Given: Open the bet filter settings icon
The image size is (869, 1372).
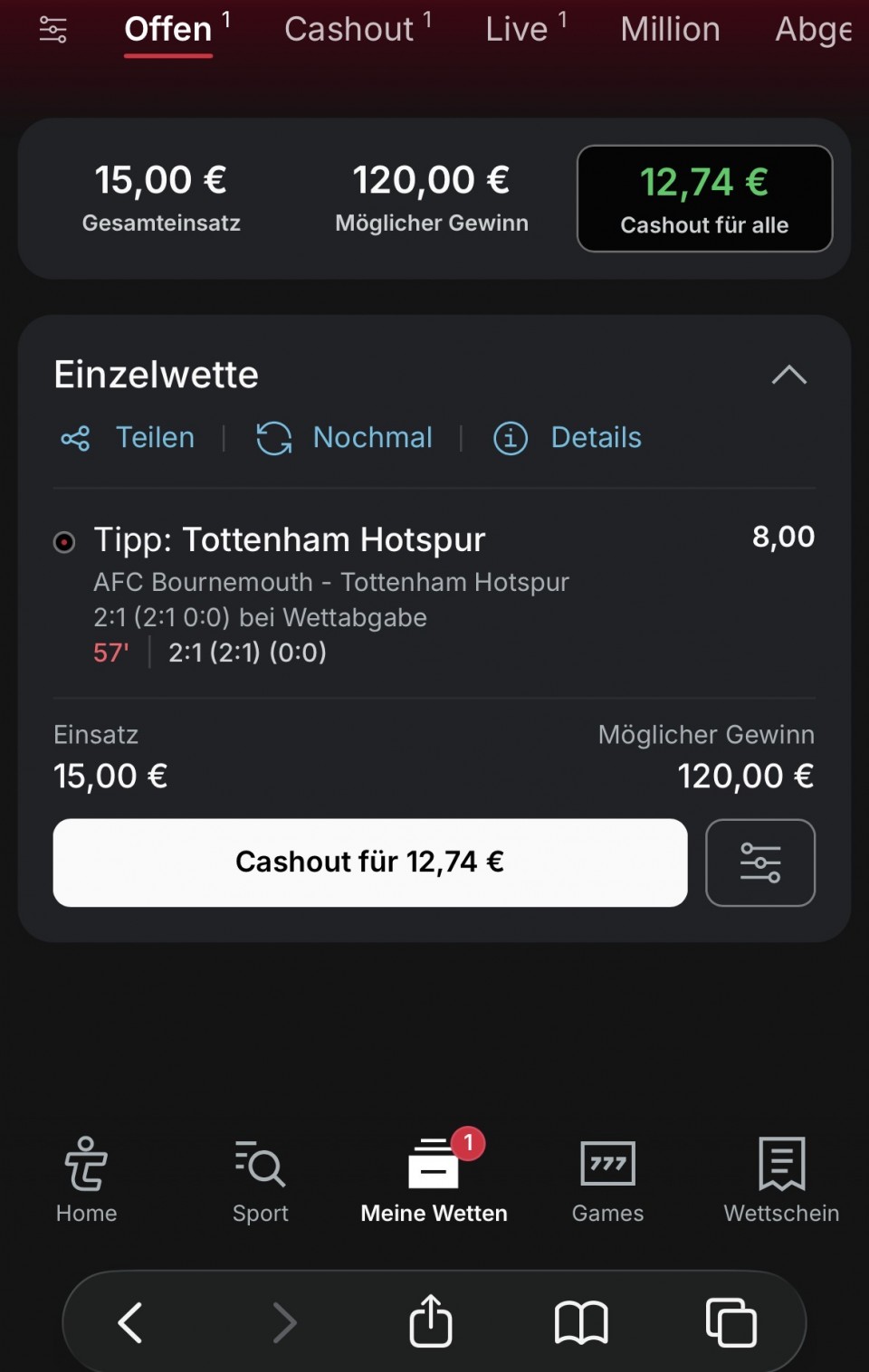Looking at the screenshot, I should pos(53,30).
